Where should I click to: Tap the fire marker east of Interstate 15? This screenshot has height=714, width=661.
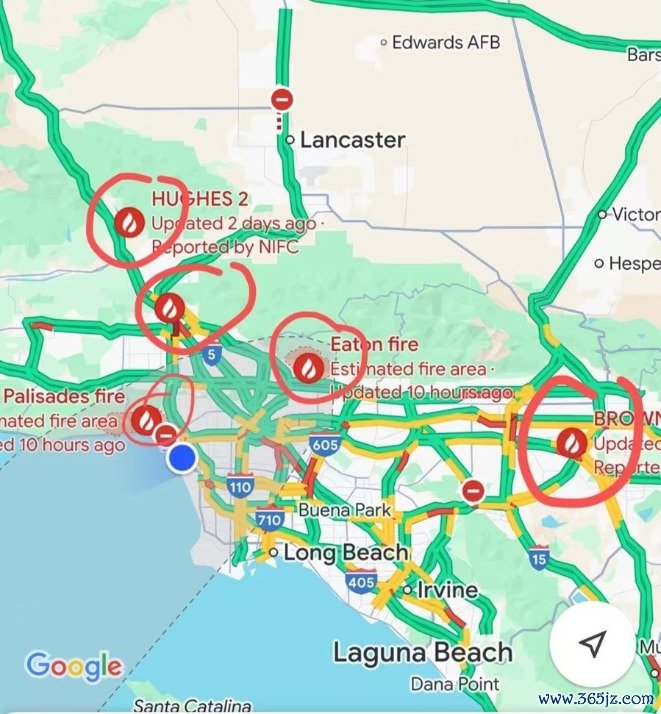[572, 441]
